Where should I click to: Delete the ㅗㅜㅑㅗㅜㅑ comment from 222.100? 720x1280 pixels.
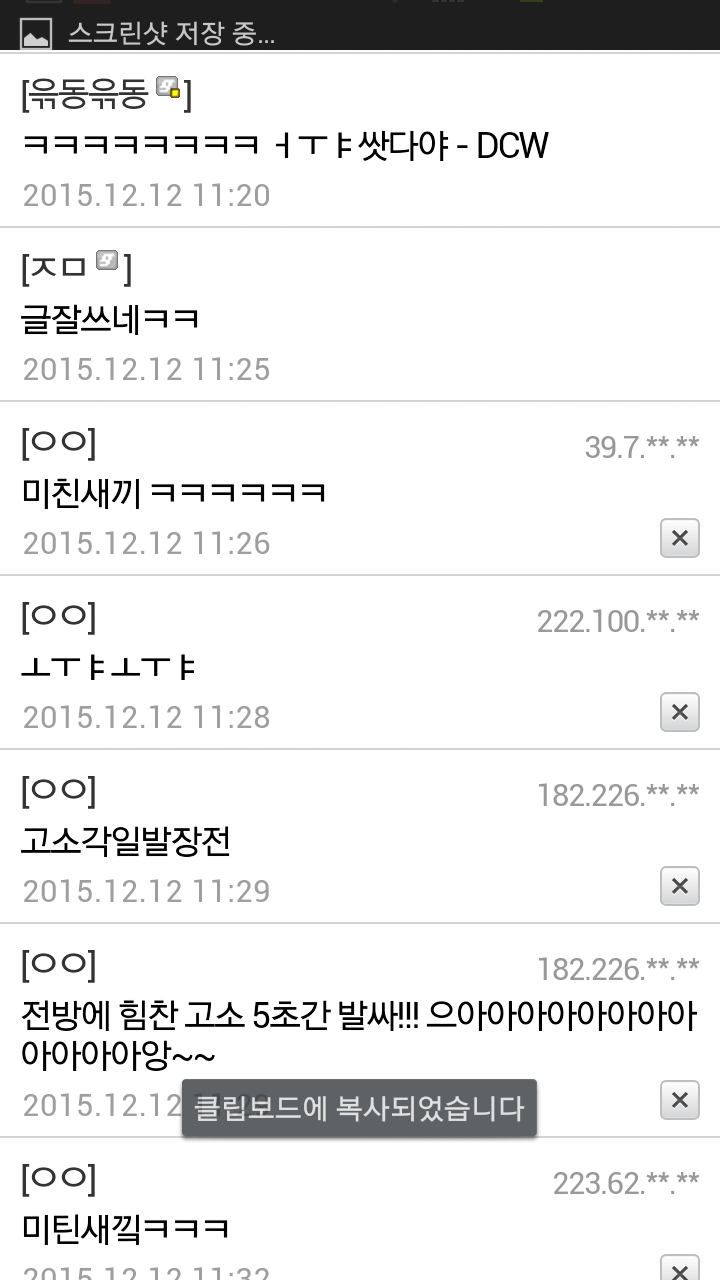(680, 712)
